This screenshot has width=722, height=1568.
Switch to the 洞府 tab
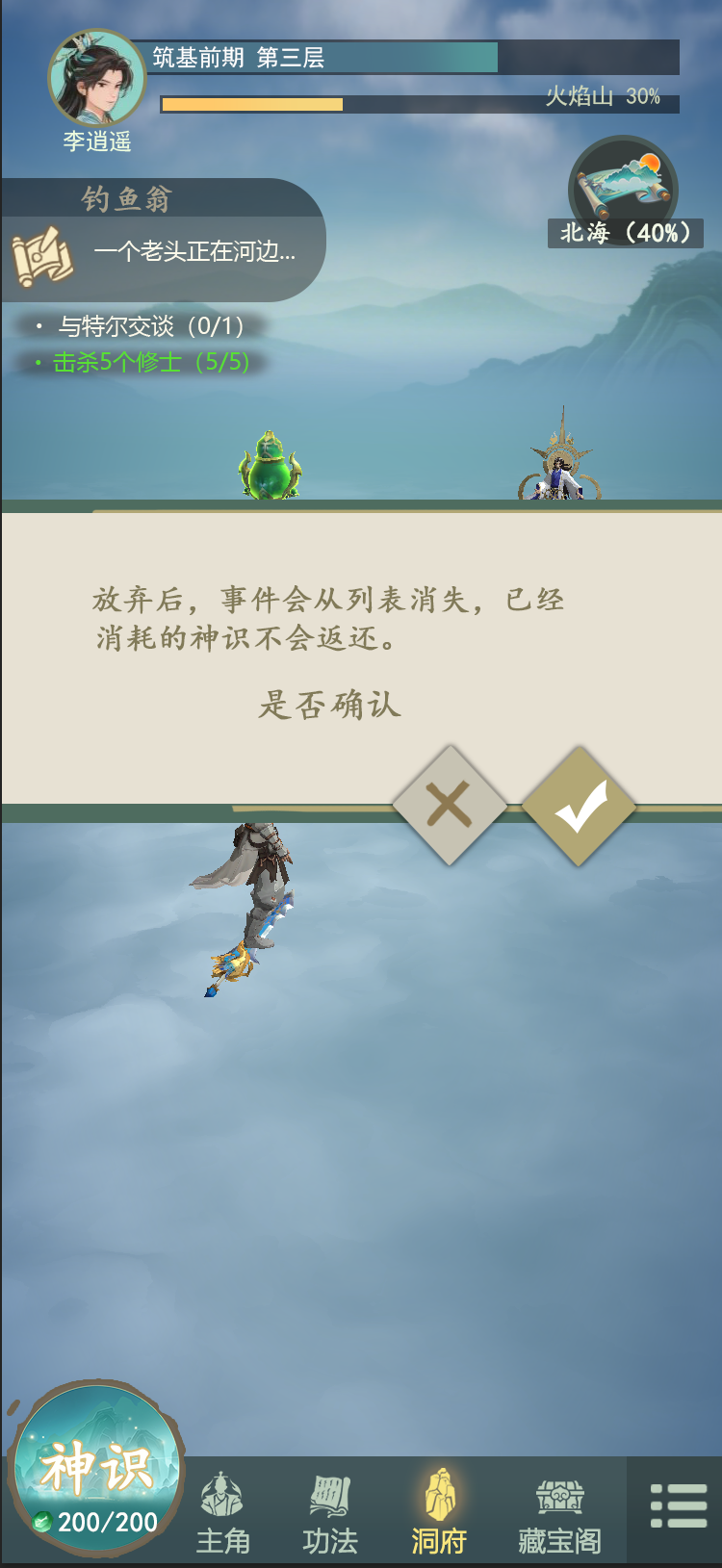(439, 1513)
